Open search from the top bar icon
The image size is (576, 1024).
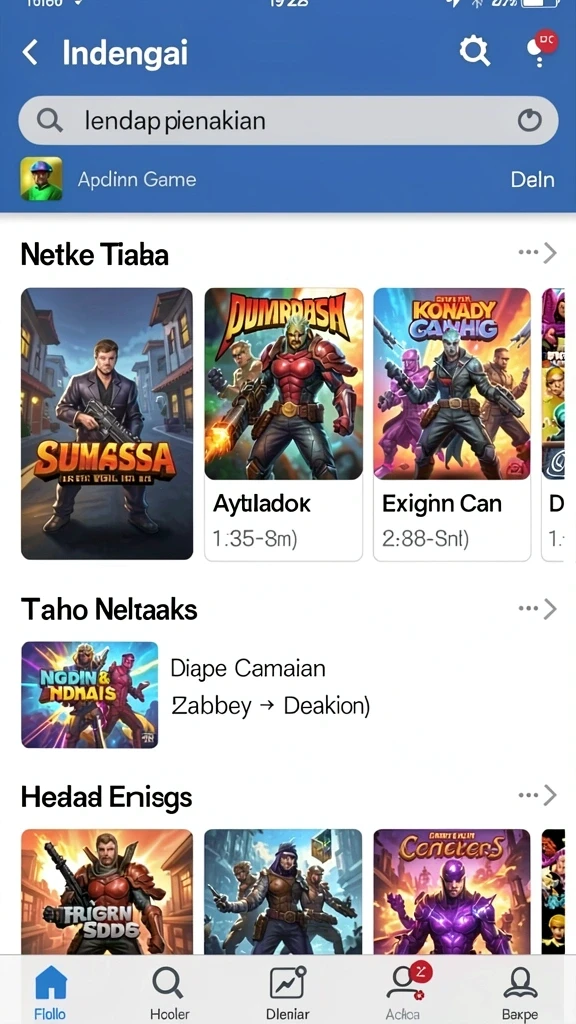click(474, 50)
